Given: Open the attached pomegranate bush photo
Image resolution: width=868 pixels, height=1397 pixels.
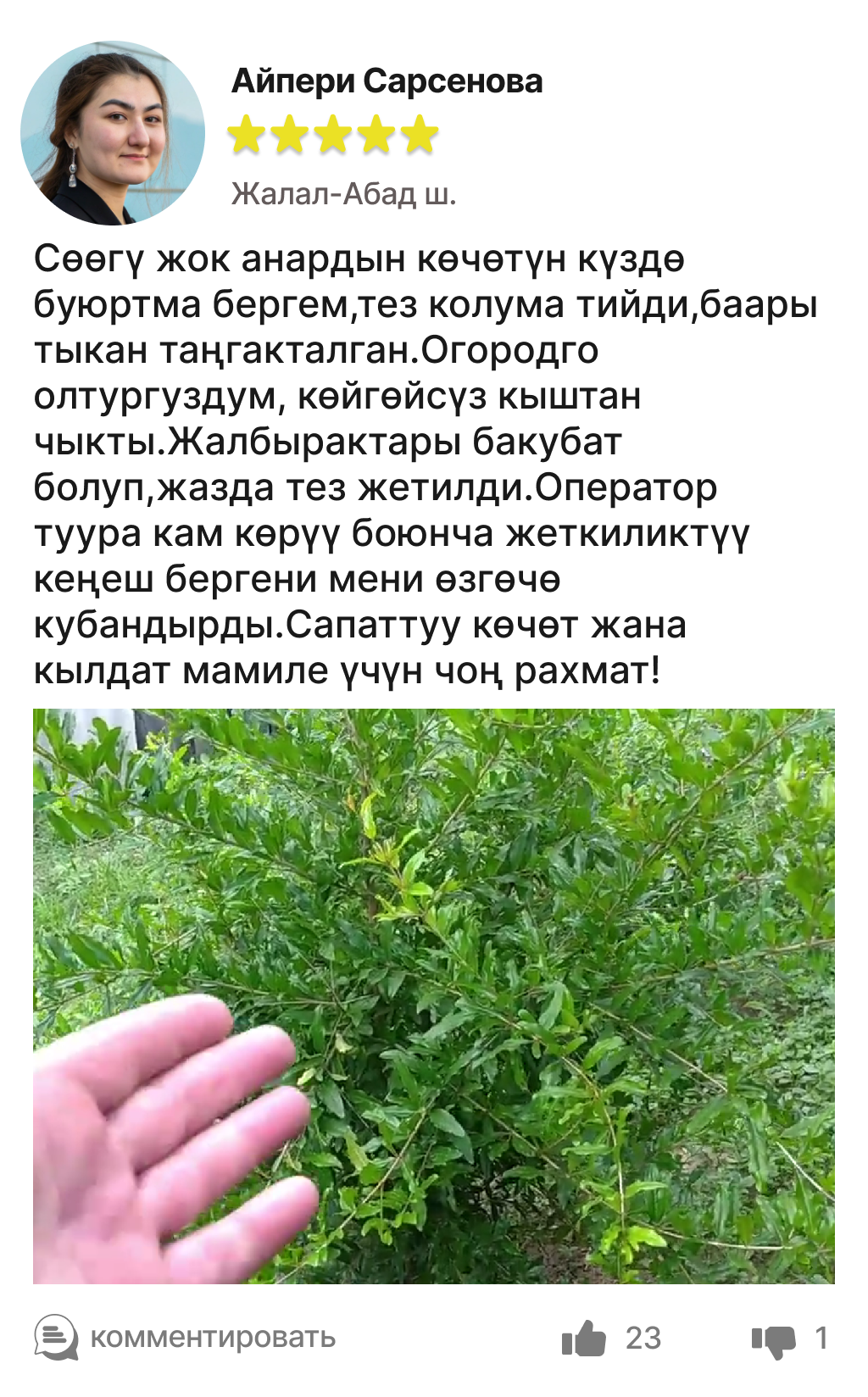Looking at the screenshot, I should point(434,996).
